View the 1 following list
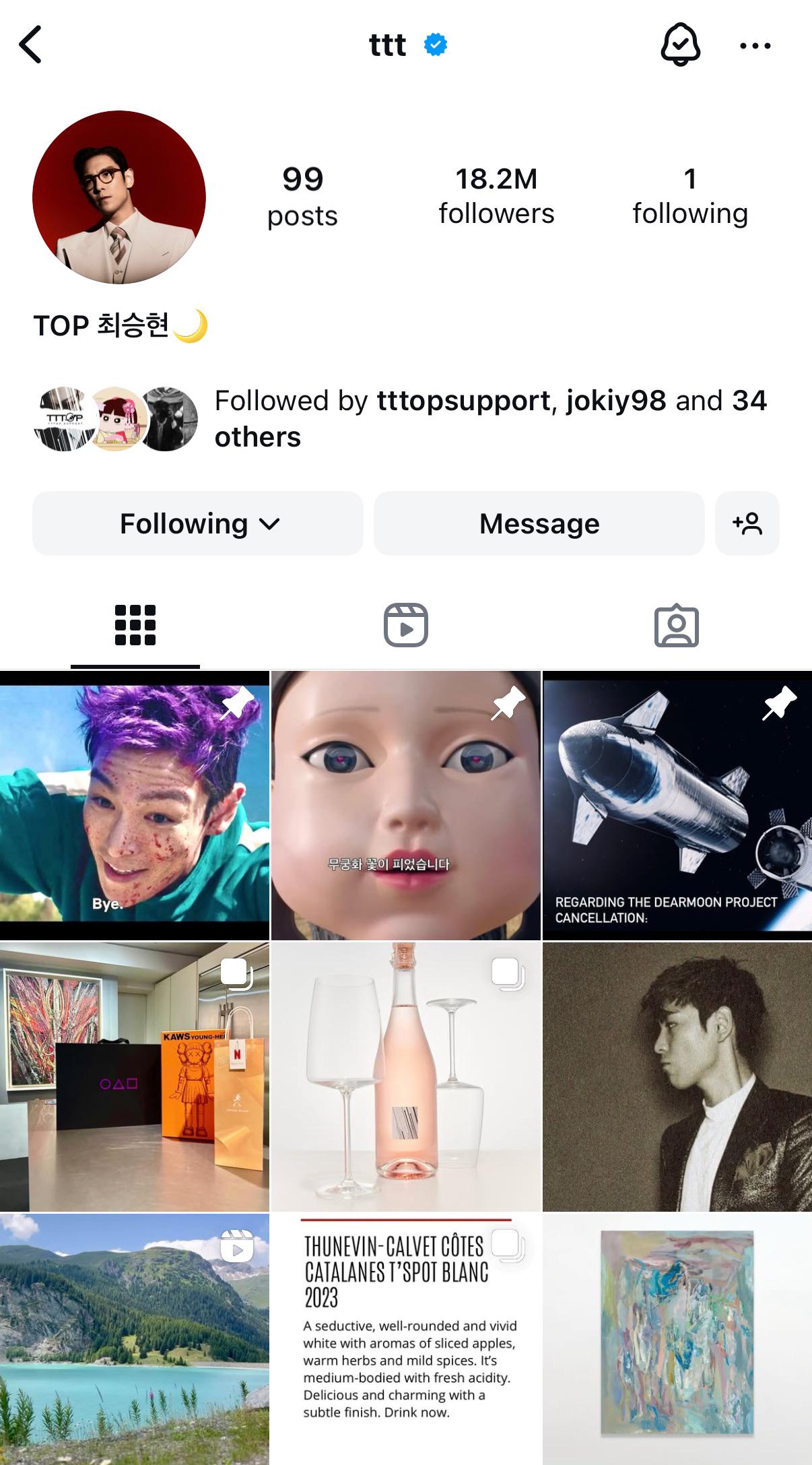The width and height of the screenshot is (812, 1465). tap(689, 196)
